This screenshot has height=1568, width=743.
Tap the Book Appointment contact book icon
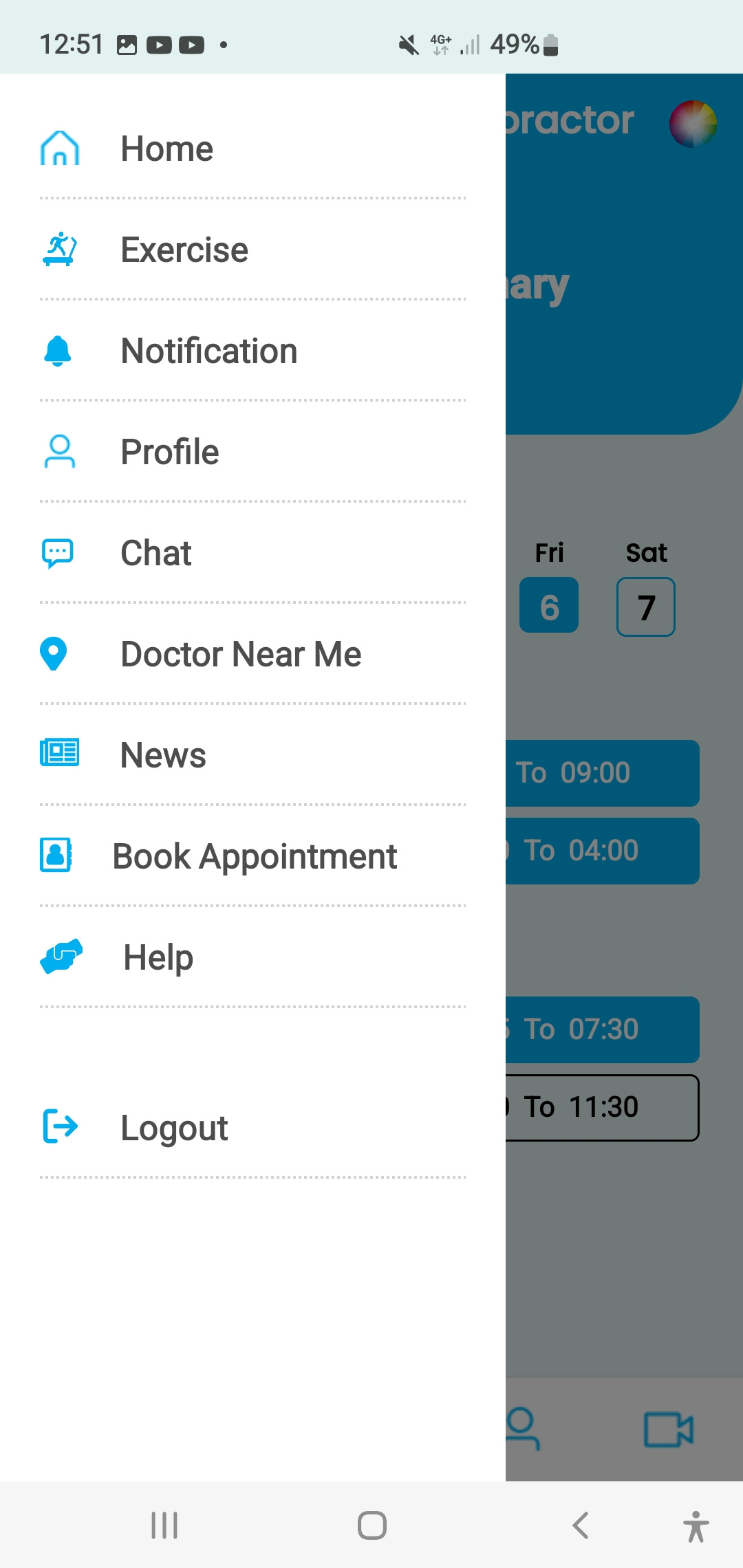[x=57, y=856]
